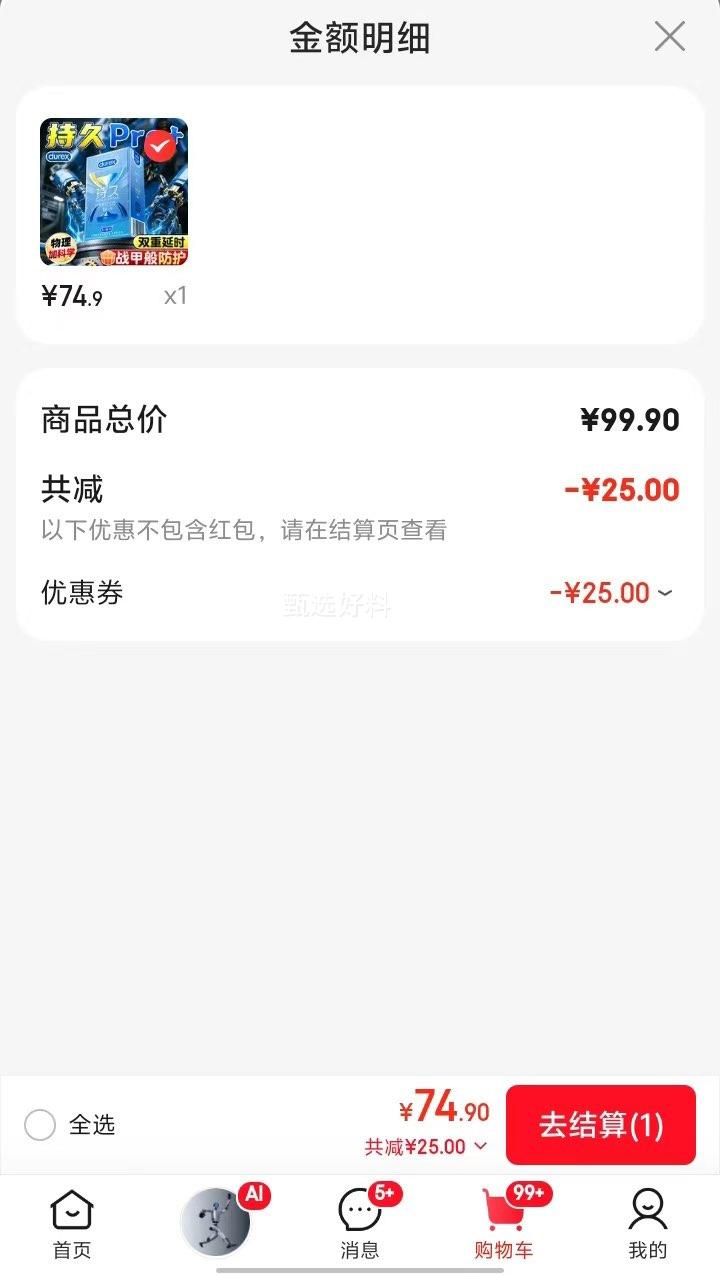Switch to the 我的 tab

tap(648, 1224)
